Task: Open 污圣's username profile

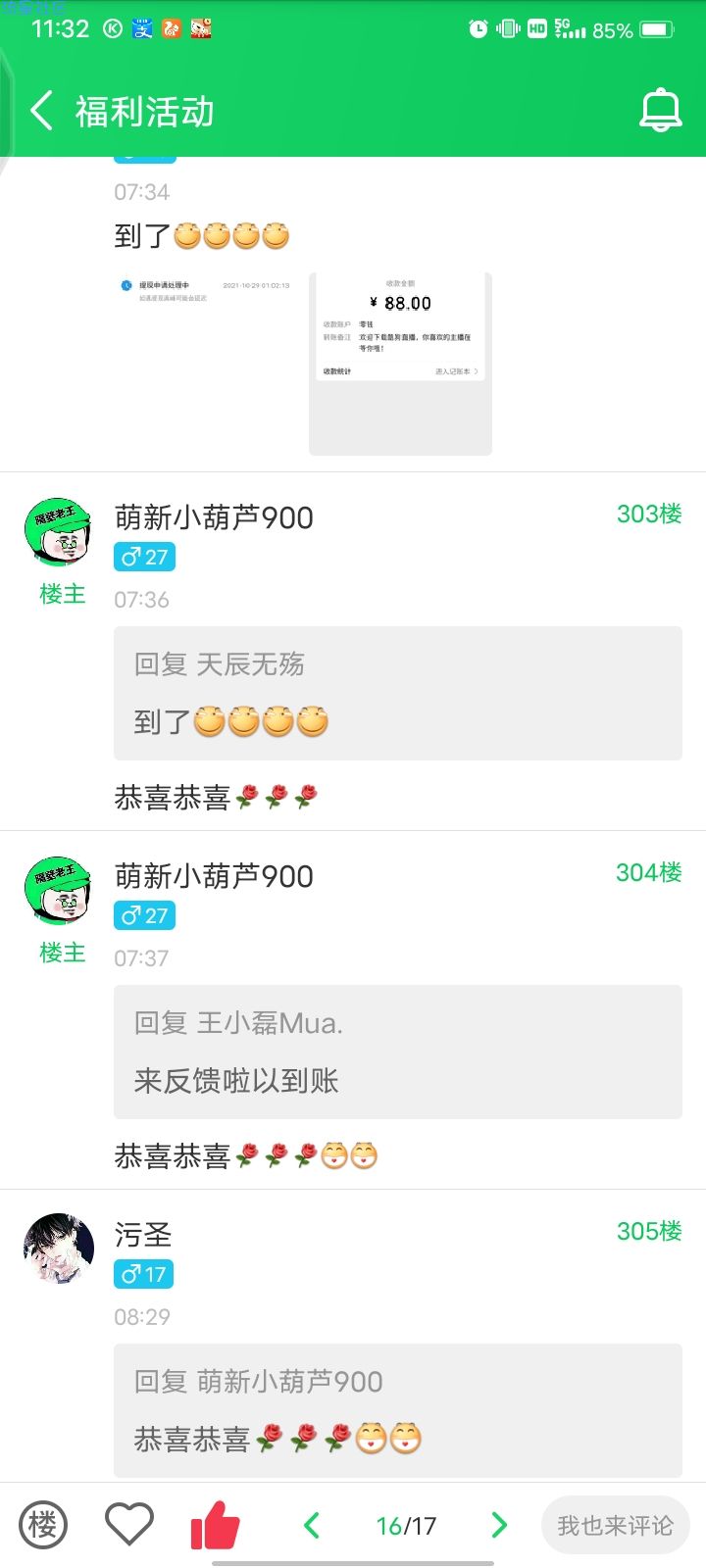Action: click(x=143, y=1235)
